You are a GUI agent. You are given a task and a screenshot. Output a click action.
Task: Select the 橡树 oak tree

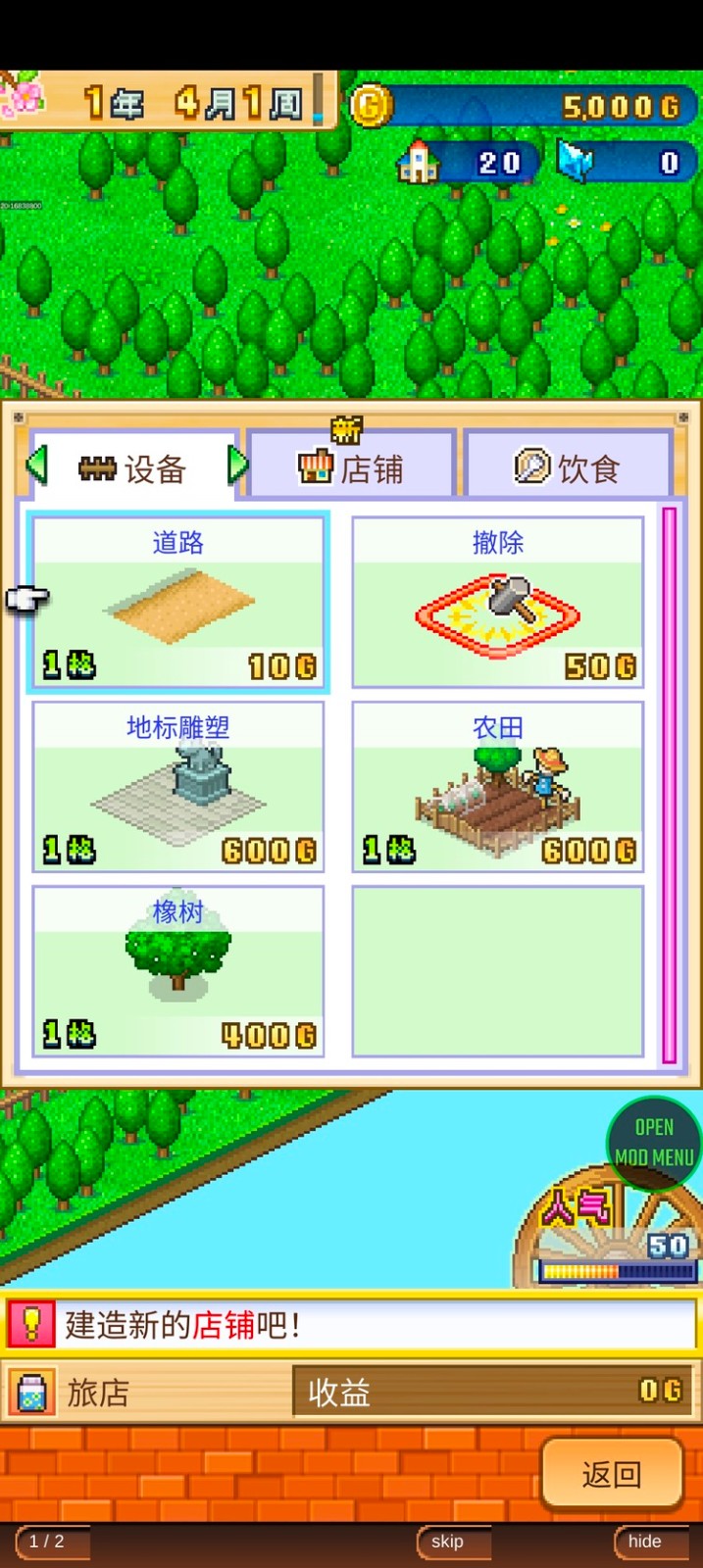(x=178, y=970)
